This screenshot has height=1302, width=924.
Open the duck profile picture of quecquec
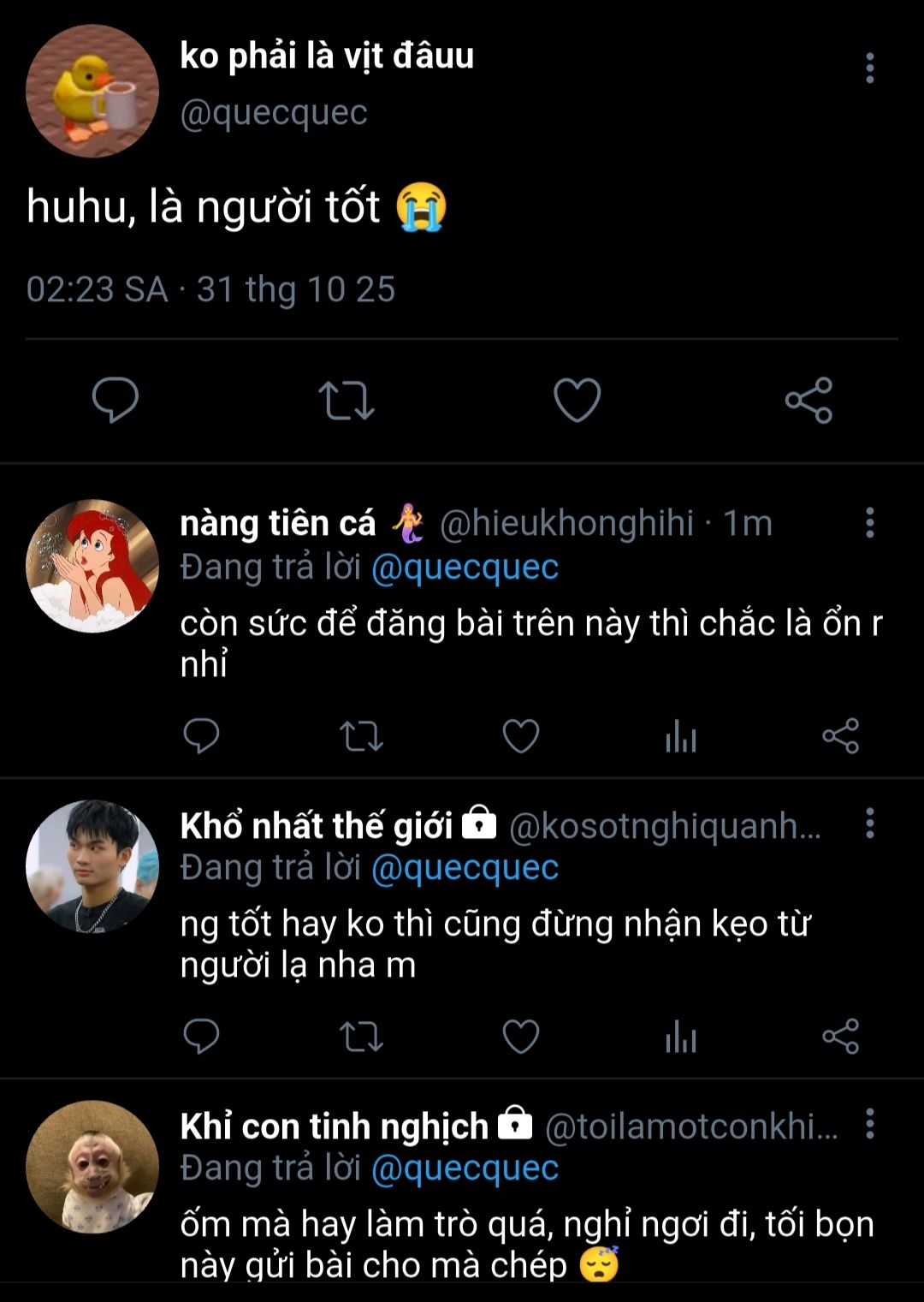[x=92, y=91]
